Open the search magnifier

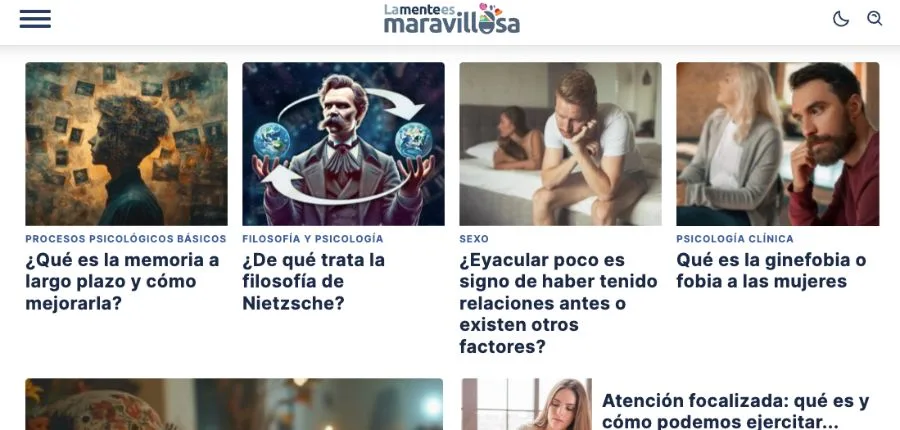click(874, 19)
